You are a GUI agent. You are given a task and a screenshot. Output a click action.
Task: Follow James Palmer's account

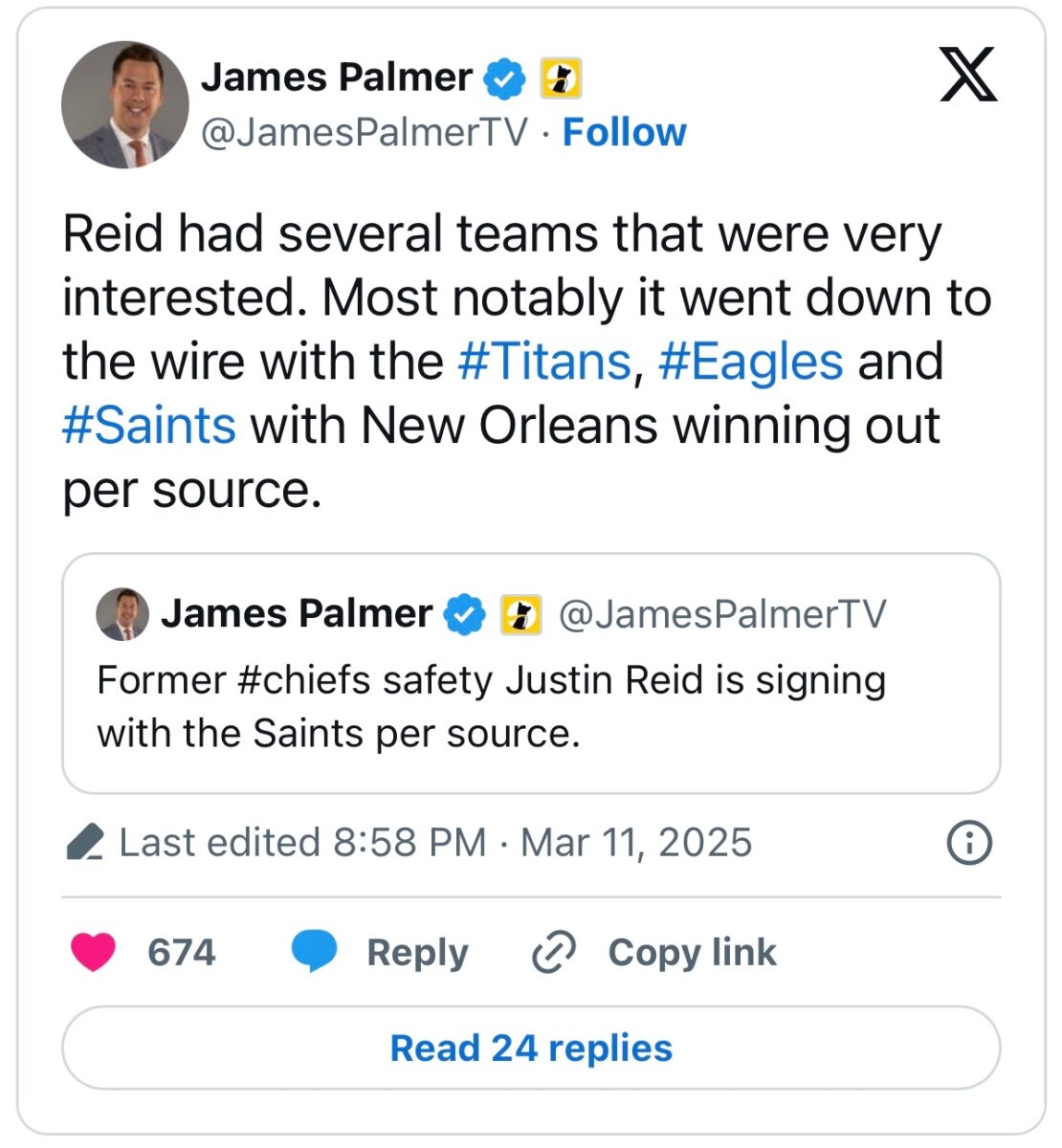click(624, 132)
